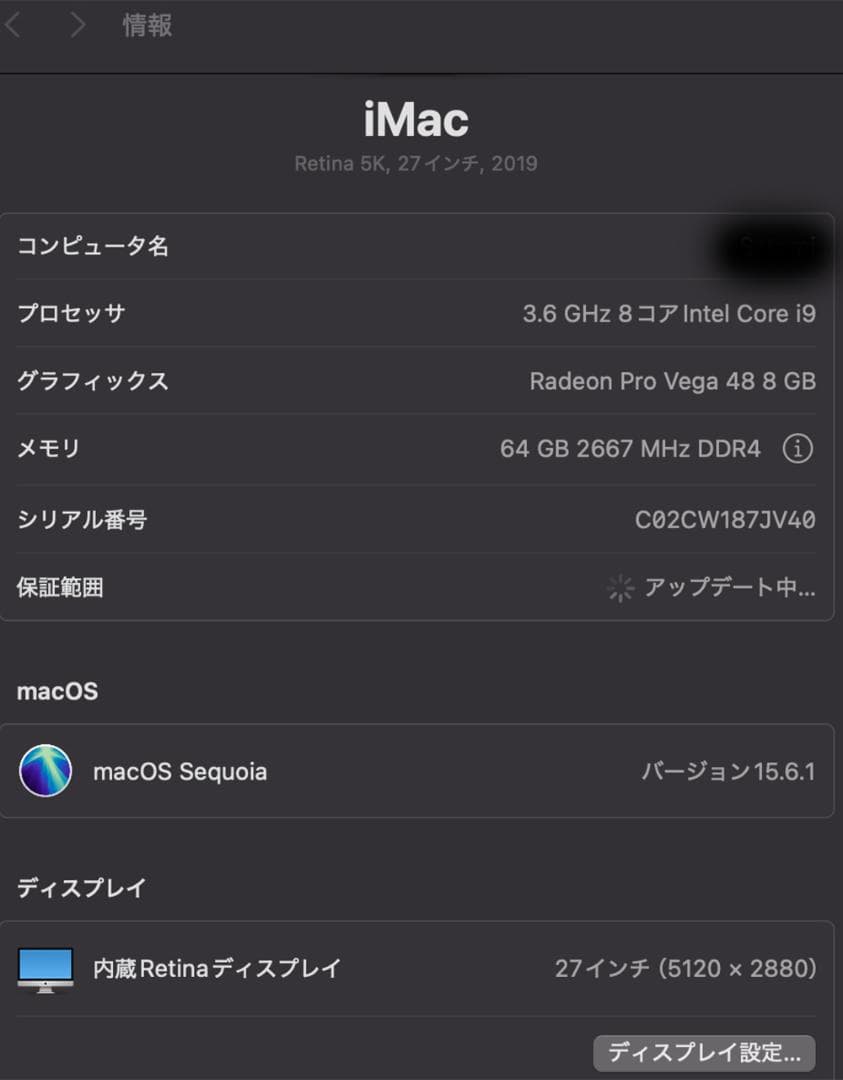This screenshot has height=1080, width=843.
Task: Select the macOS Sequoia swirl logo
Action: pyautogui.click(x=46, y=771)
